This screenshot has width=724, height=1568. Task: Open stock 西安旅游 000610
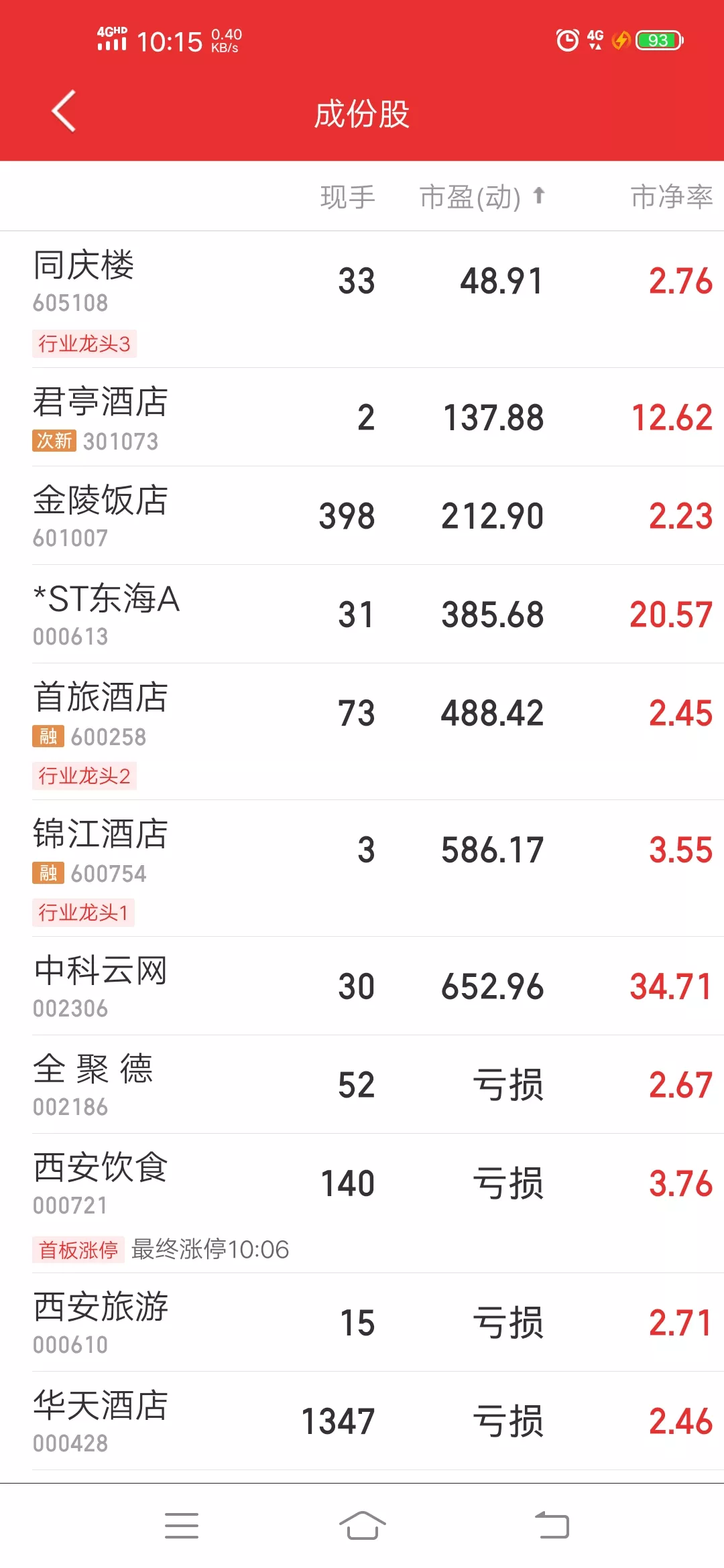click(x=362, y=1322)
